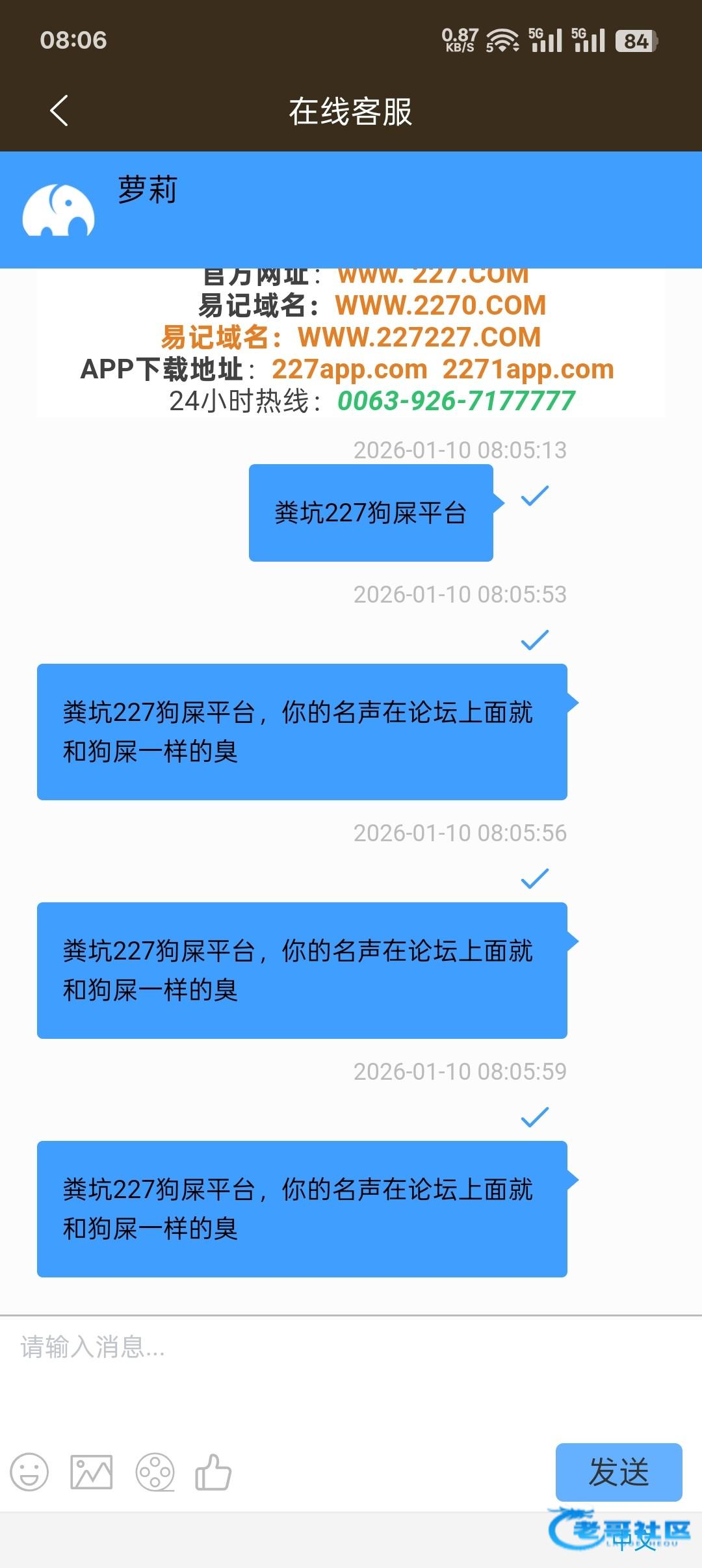Tap the thumbs-up rating icon
The width and height of the screenshot is (702, 1568).
213,1472
